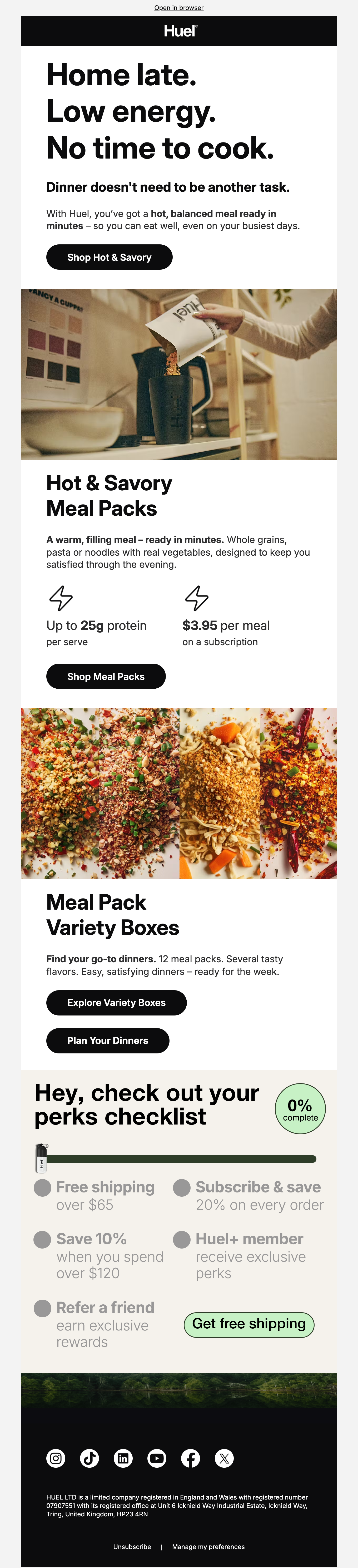
Task: Explore Variety Boxes
Action: tap(116, 1003)
